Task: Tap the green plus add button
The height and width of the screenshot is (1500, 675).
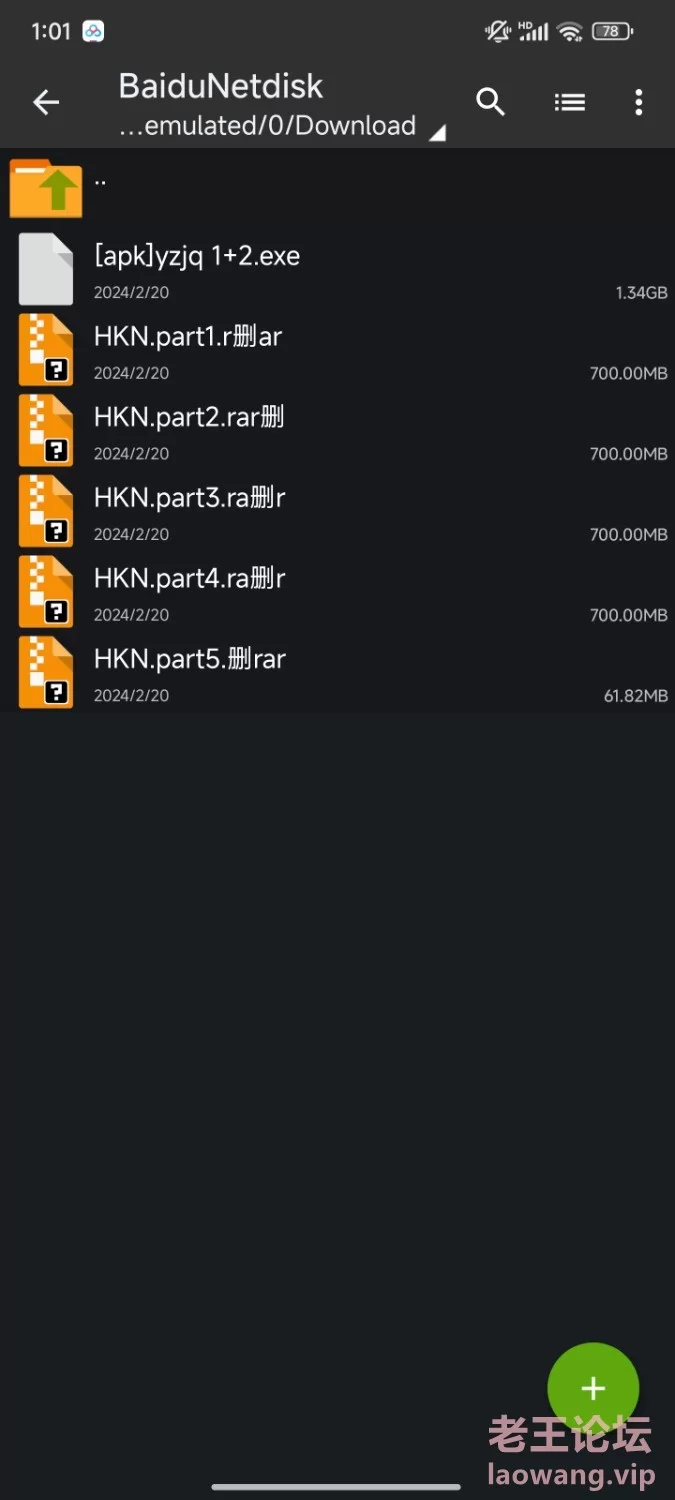Action: (593, 1388)
